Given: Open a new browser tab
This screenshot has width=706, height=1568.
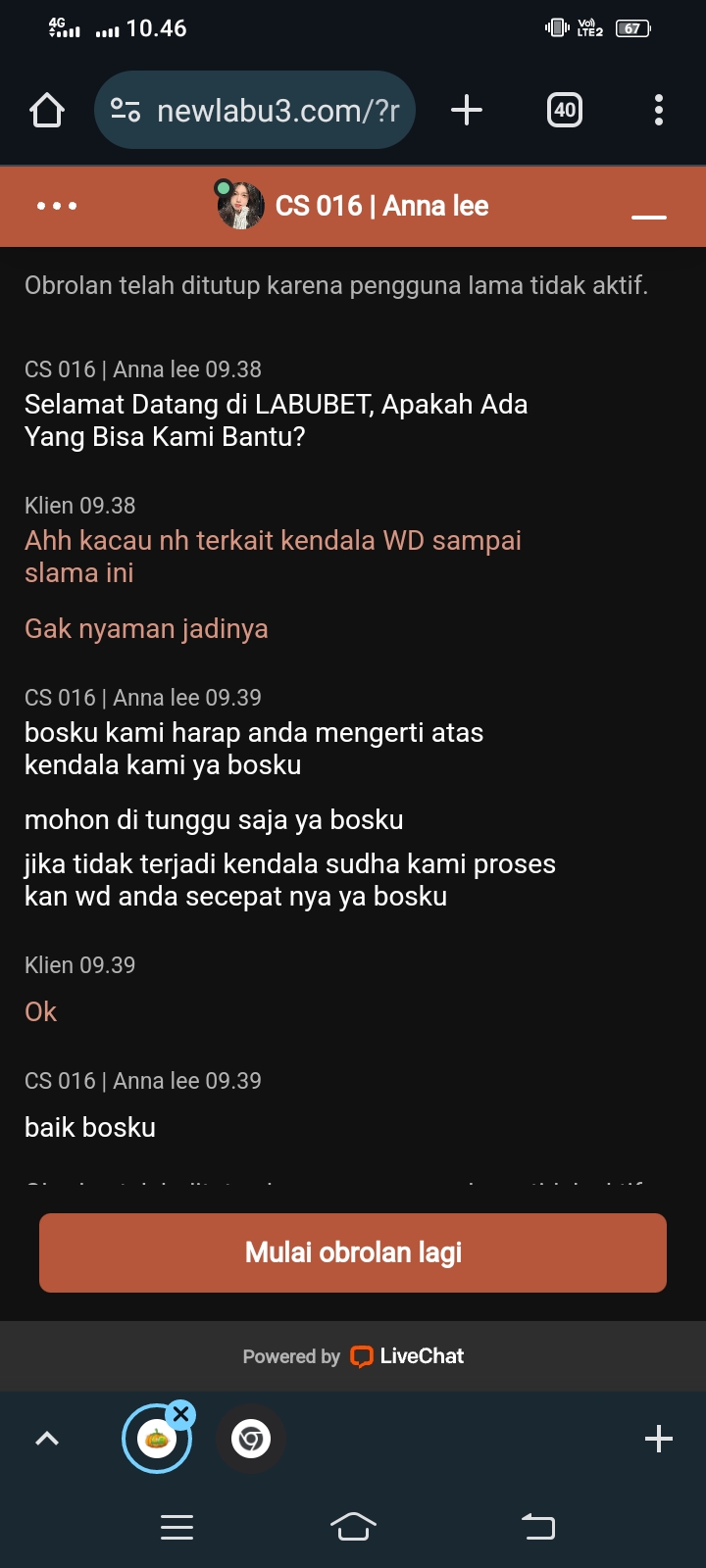Looking at the screenshot, I should [x=467, y=110].
